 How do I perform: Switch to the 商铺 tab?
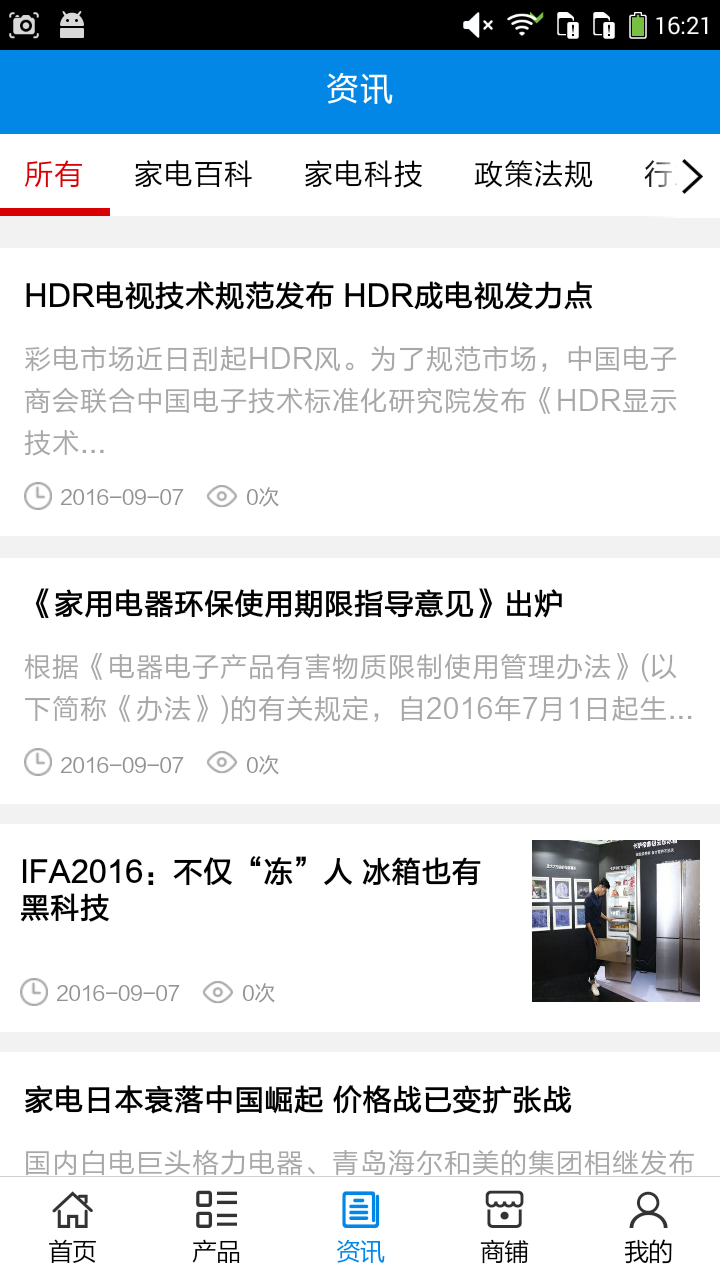(504, 1227)
